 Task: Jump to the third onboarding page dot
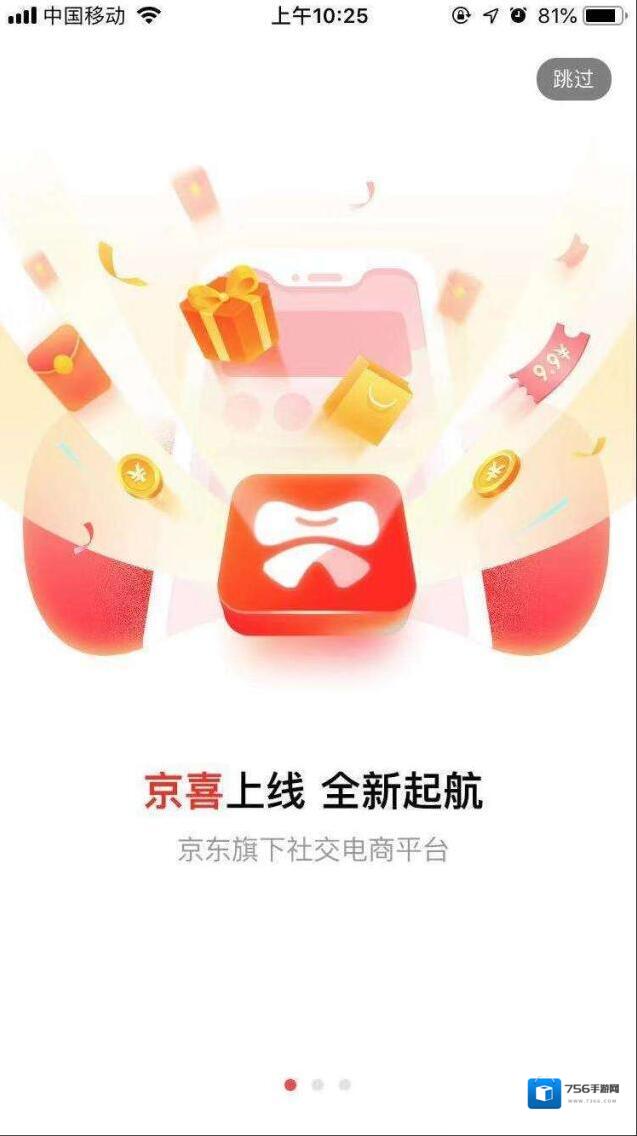[345, 1084]
